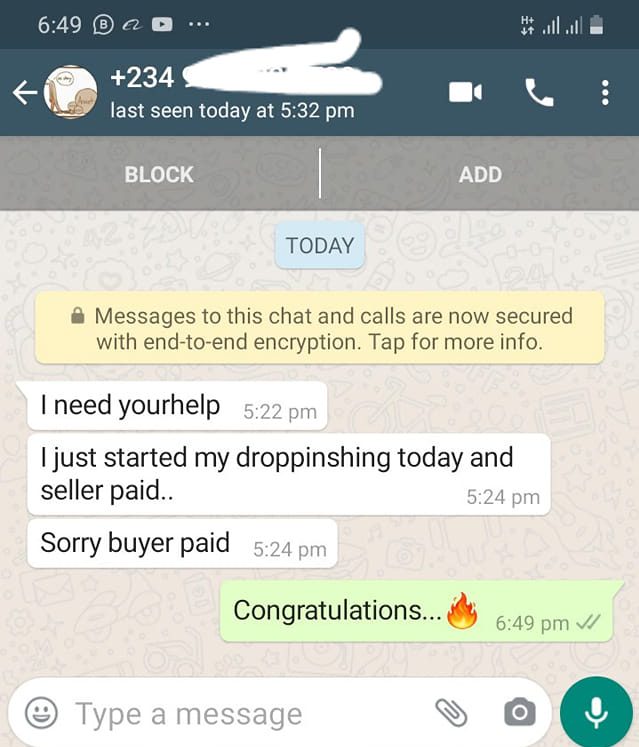
Task: Tap the microphone voice message button
Action: 596,713
